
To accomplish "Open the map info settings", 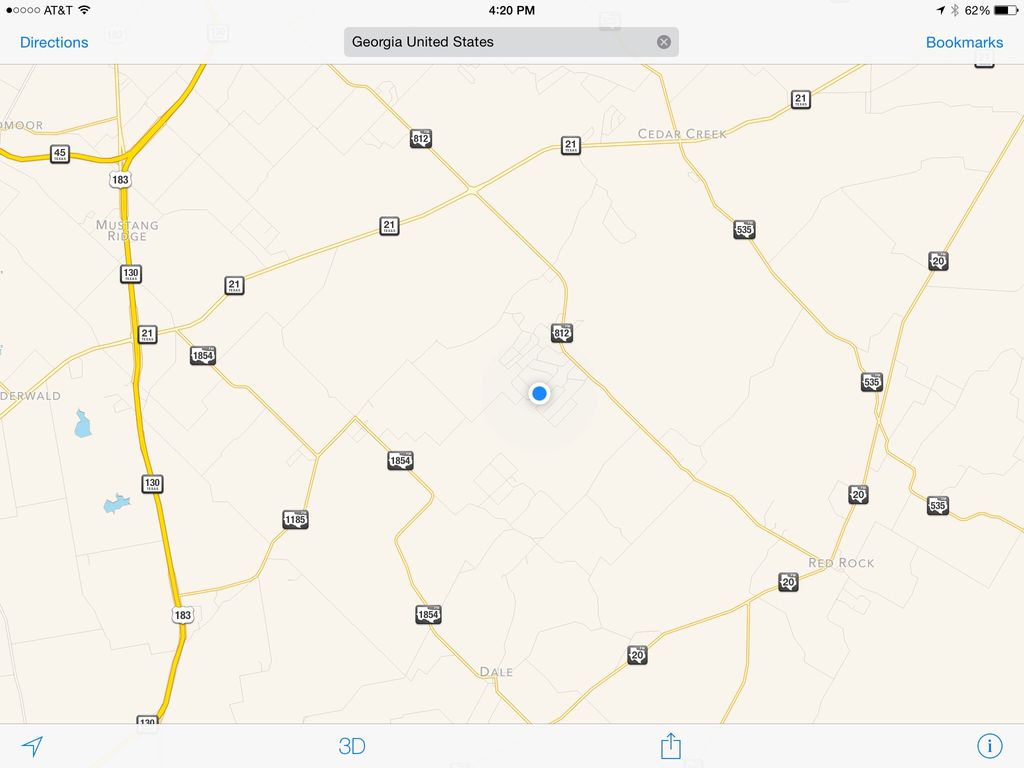I will point(989,746).
